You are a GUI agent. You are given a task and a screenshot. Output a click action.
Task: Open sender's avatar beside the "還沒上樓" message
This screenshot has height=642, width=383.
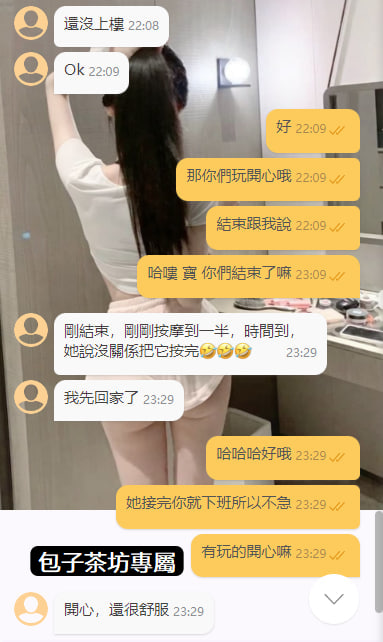31,23
